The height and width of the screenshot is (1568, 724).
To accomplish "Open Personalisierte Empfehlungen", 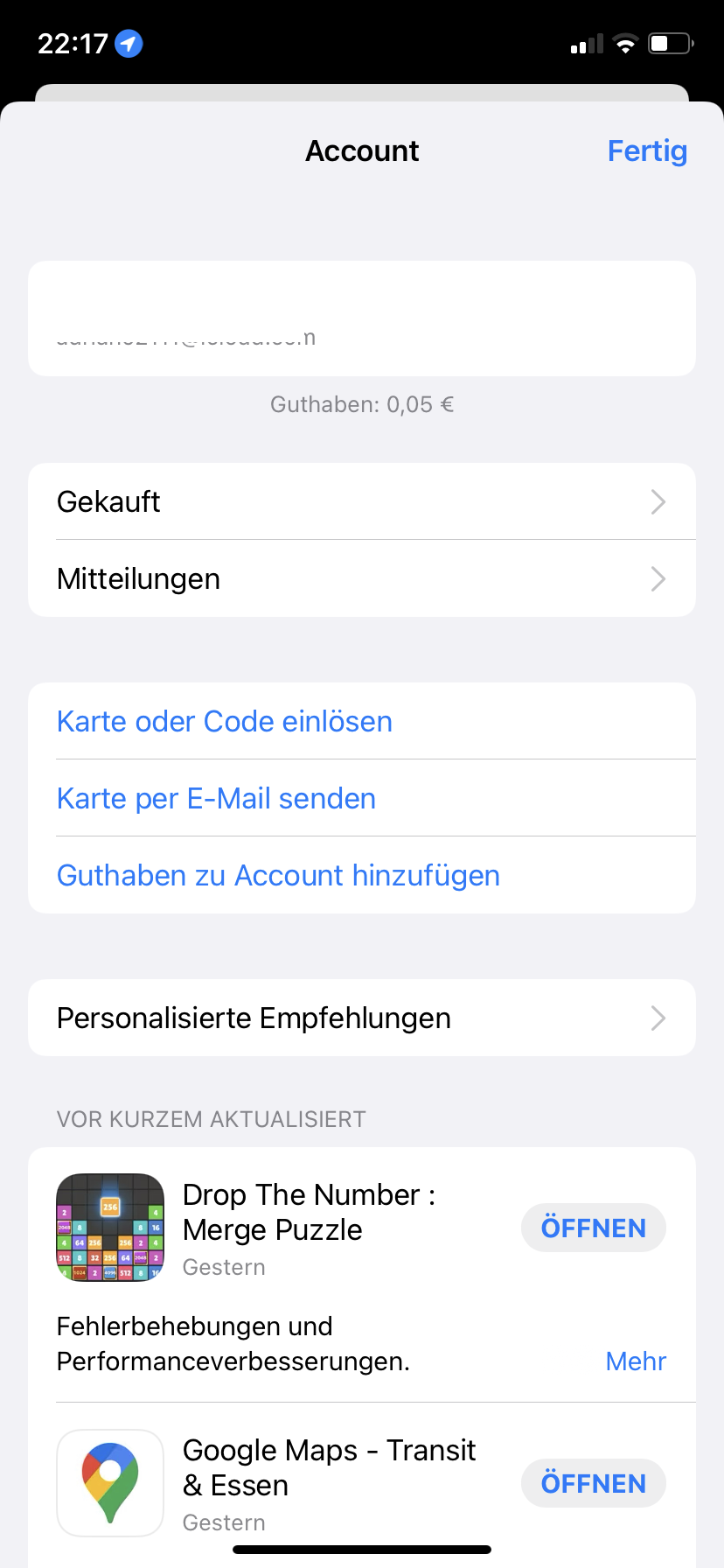I will coord(362,1018).
